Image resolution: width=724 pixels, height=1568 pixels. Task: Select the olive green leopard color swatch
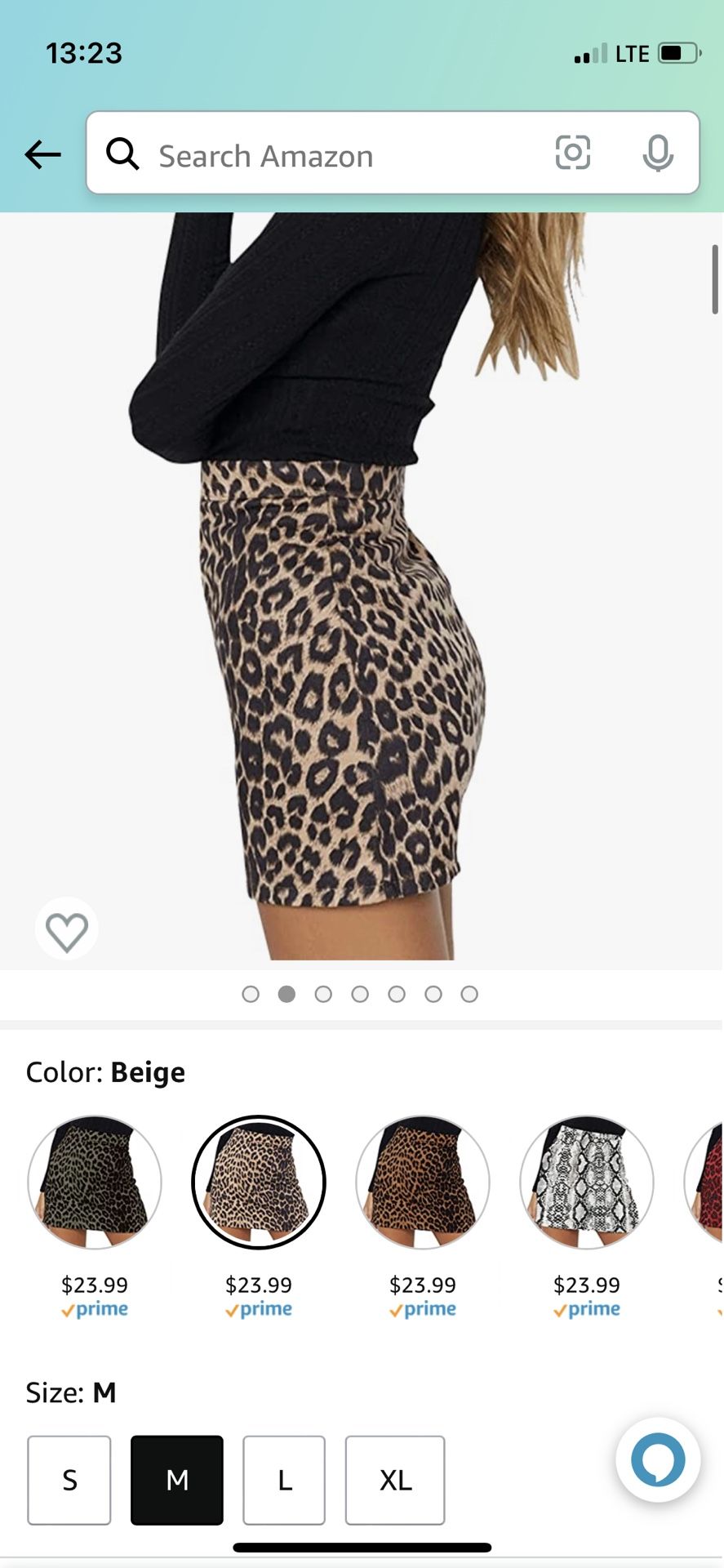95,1182
